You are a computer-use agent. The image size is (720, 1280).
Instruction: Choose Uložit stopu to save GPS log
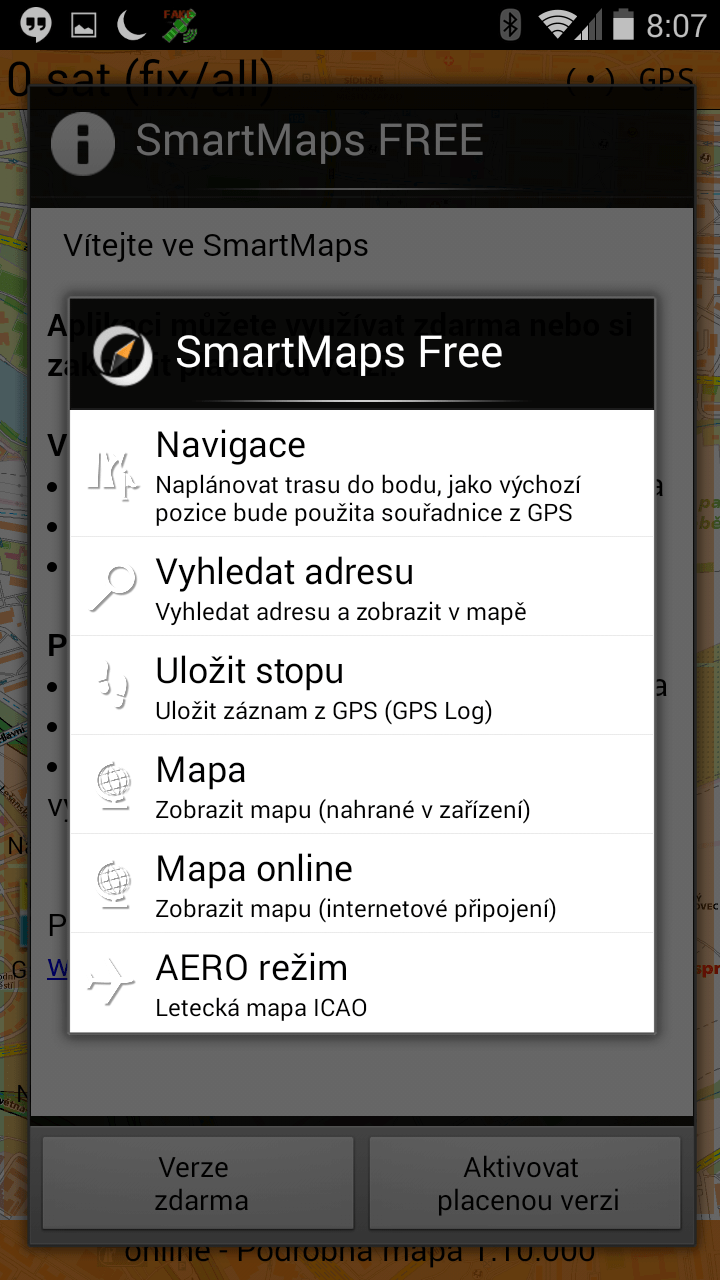point(362,685)
